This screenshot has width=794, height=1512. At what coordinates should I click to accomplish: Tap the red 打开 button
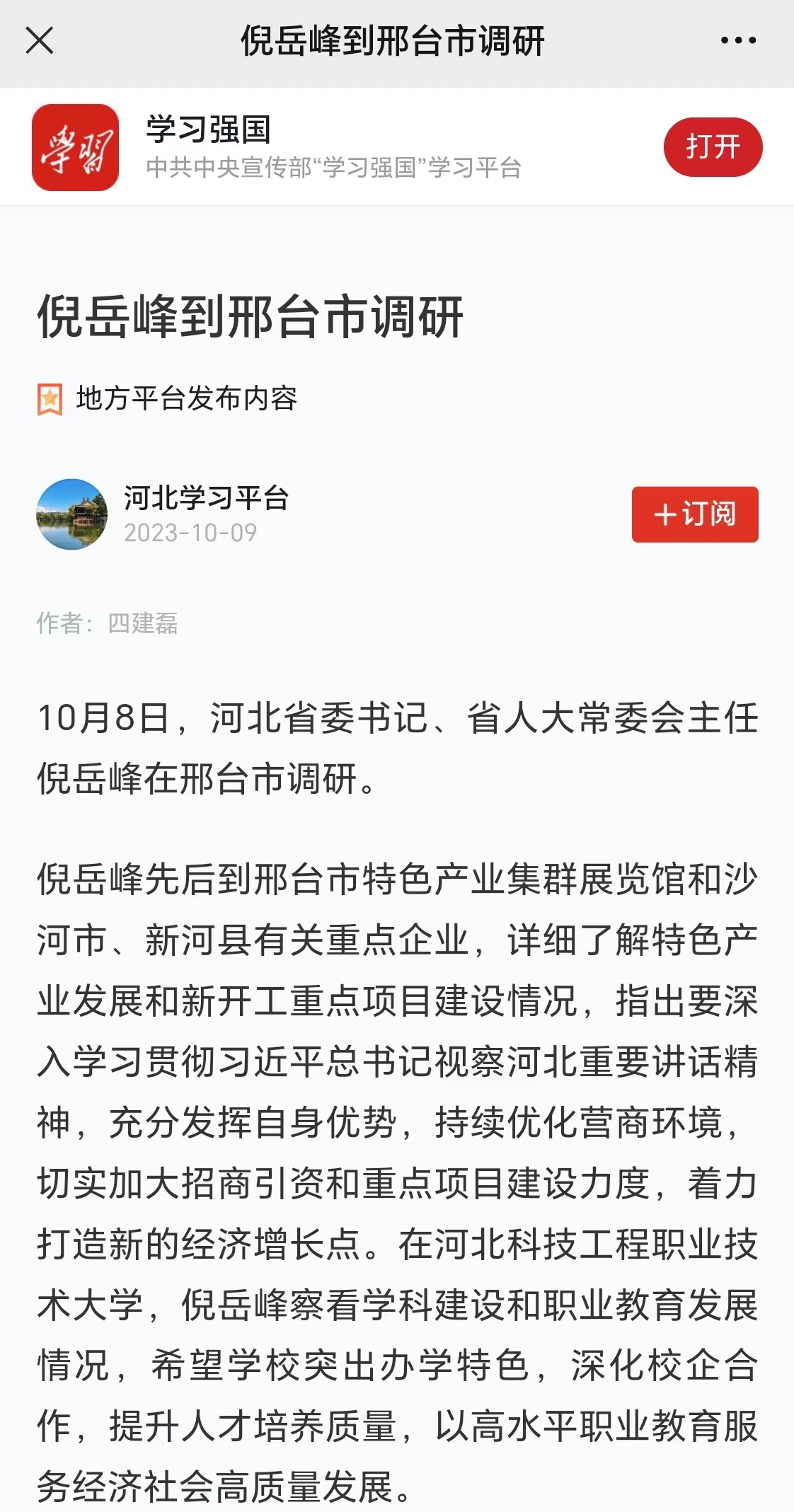[x=712, y=146]
